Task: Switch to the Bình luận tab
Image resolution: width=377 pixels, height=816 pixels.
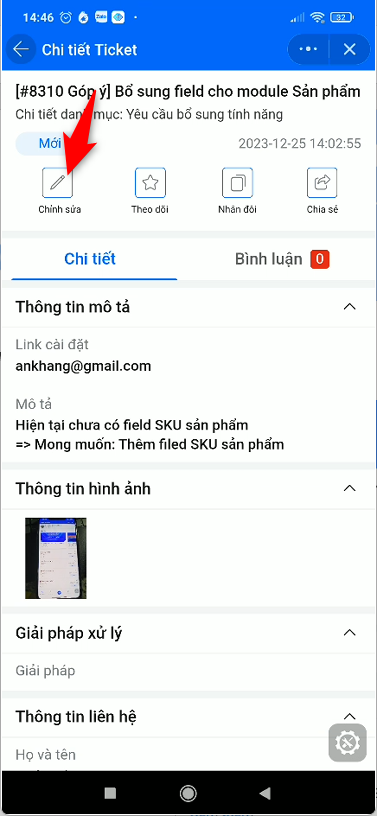Action: 282,259
